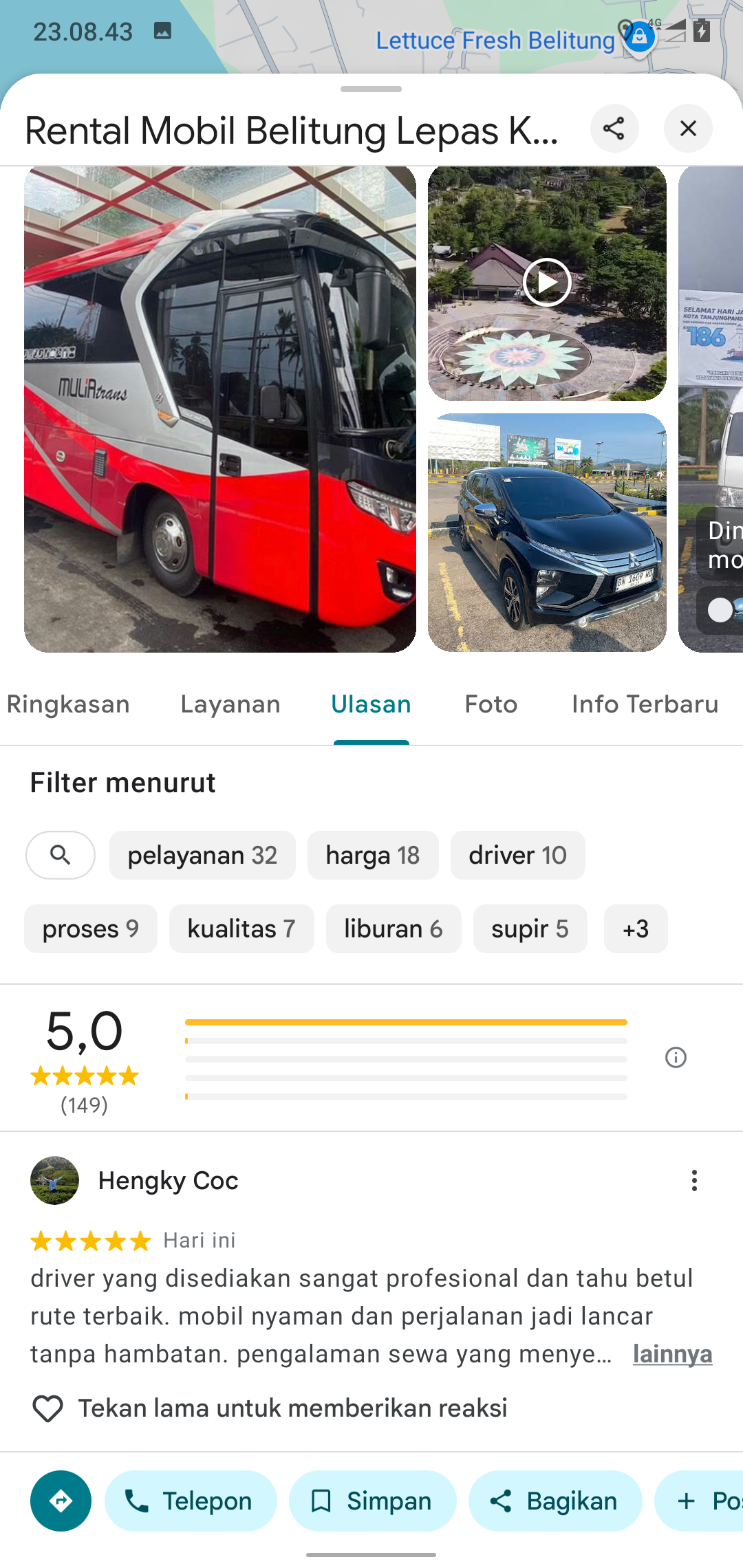Open overflow menu on Hengky Coc's review
743x1568 pixels.
(x=694, y=1181)
